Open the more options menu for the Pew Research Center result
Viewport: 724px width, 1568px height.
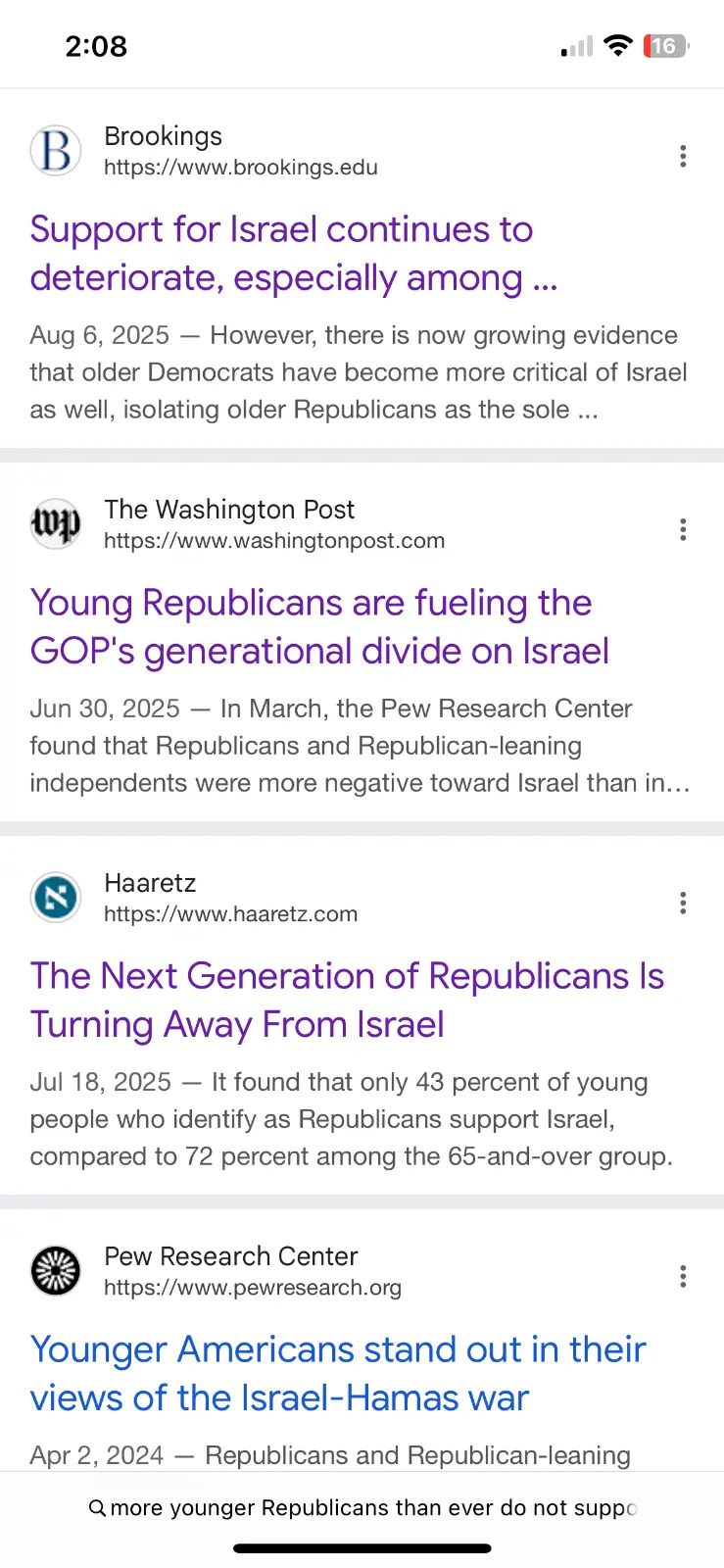click(683, 1276)
